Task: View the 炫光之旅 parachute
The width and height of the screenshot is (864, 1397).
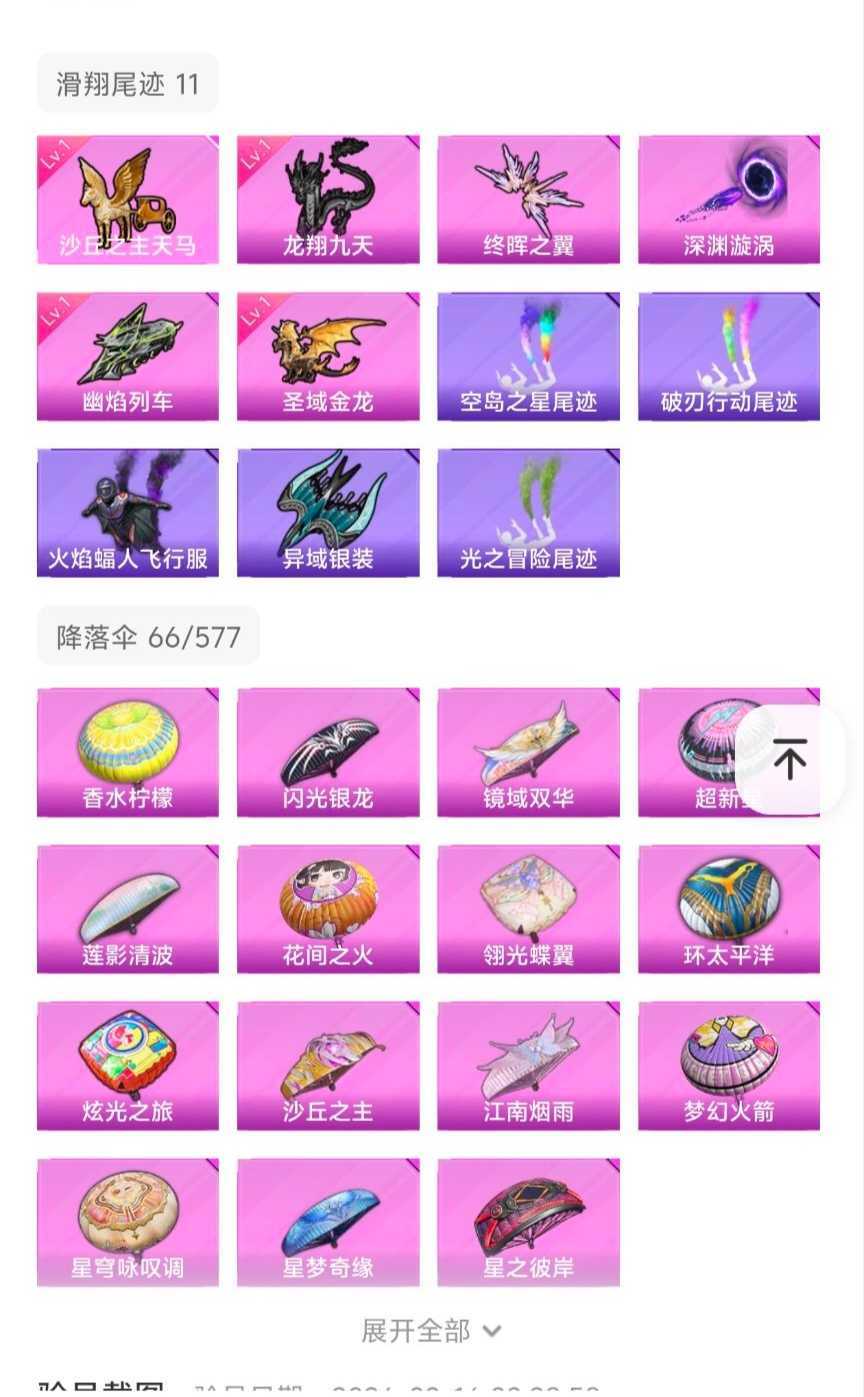Action: [x=128, y=1066]
